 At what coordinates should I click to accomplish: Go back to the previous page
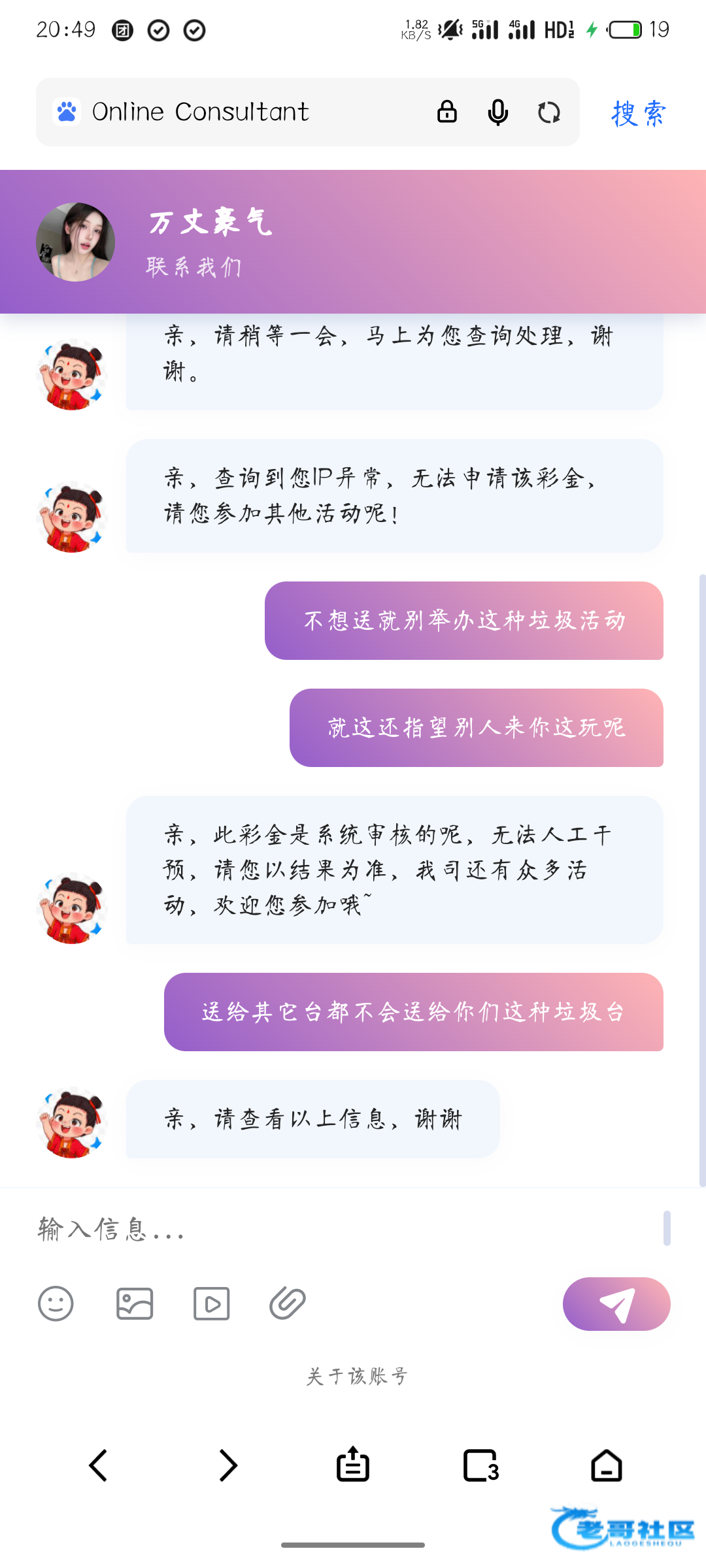(98, 1465)
